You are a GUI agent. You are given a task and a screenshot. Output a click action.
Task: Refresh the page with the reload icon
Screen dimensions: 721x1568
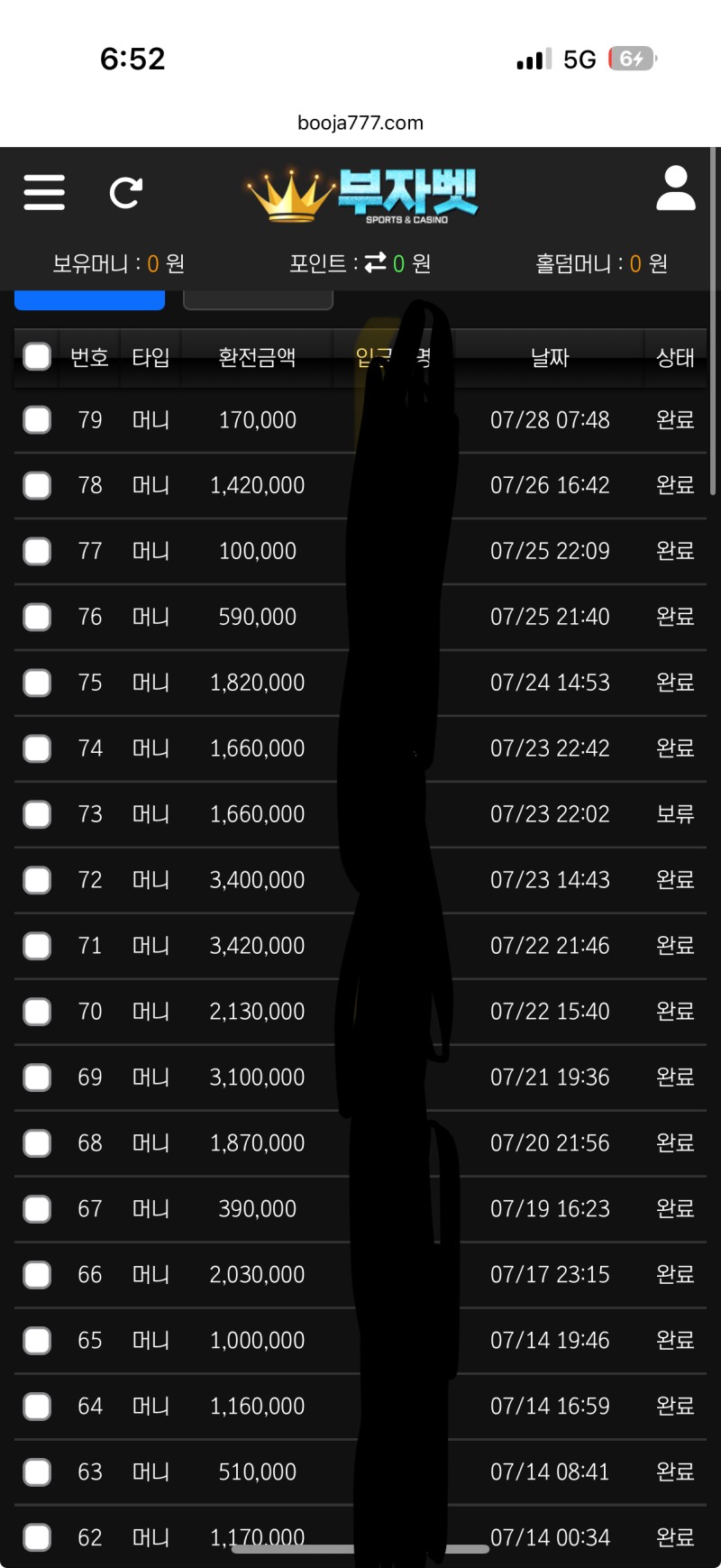tap(126, 192)
